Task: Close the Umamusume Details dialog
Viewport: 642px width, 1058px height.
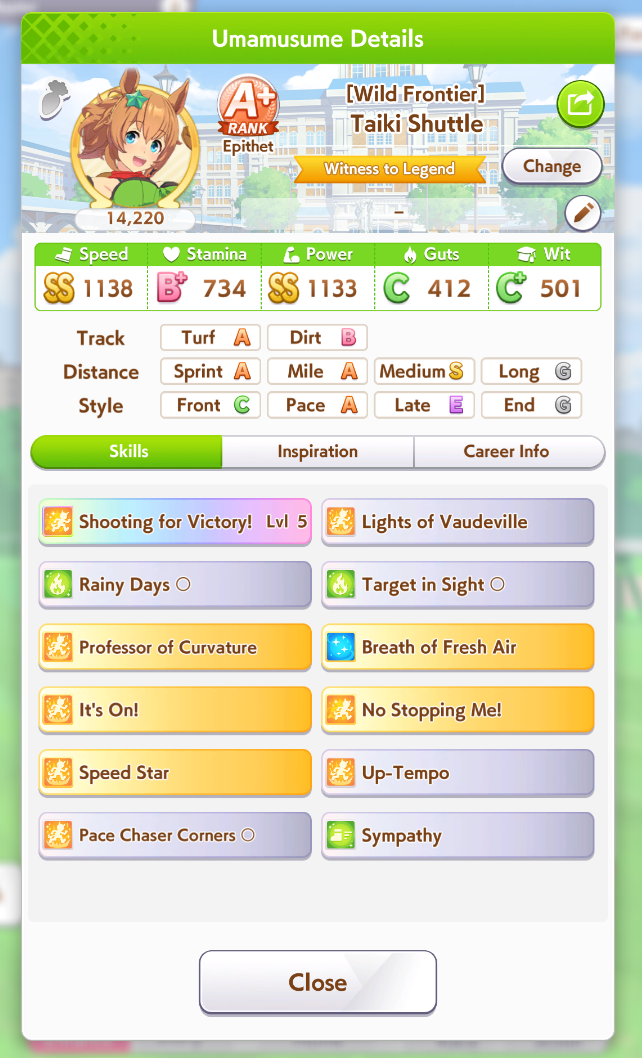Action: coord(317,982)
